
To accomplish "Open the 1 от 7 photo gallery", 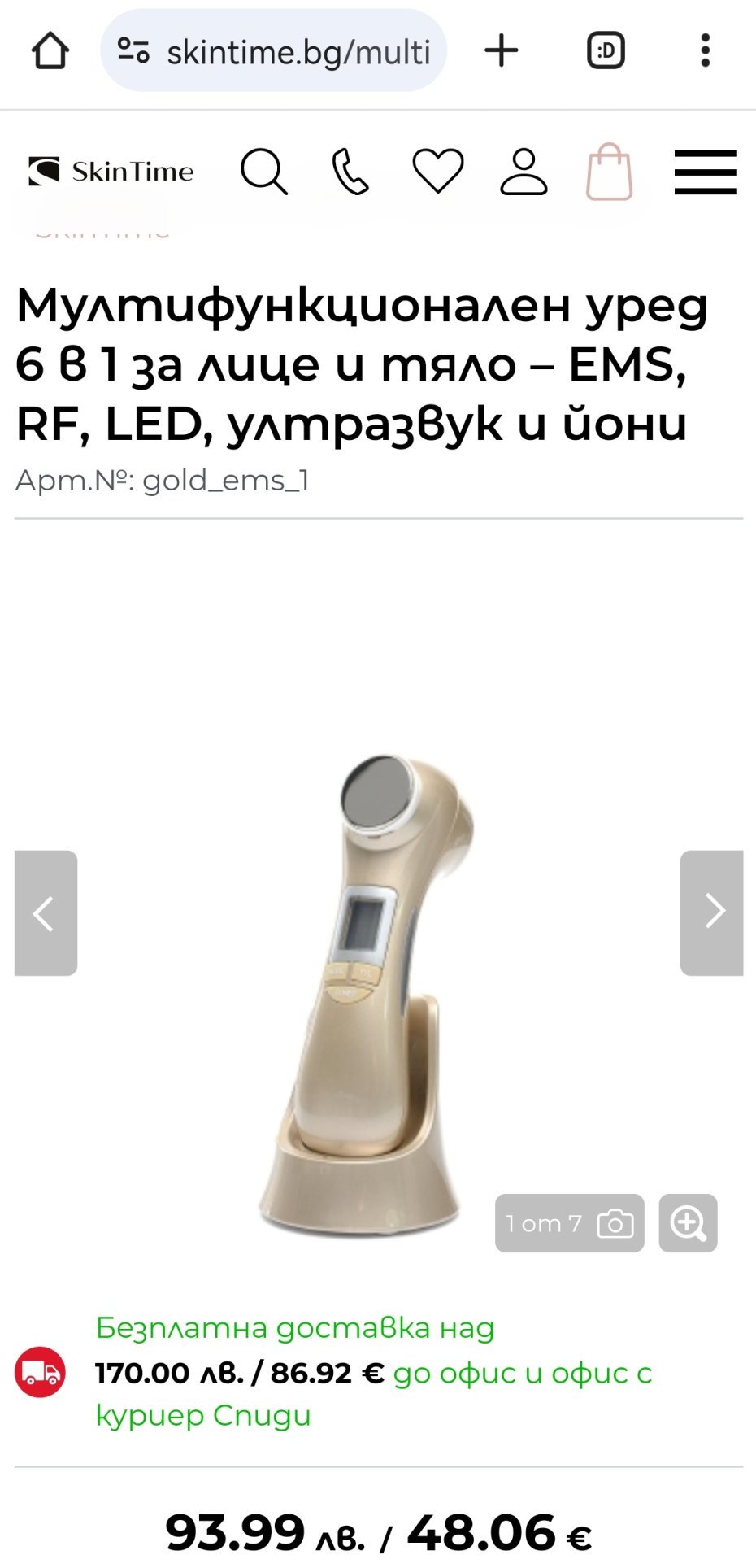I will (569, 1223).
